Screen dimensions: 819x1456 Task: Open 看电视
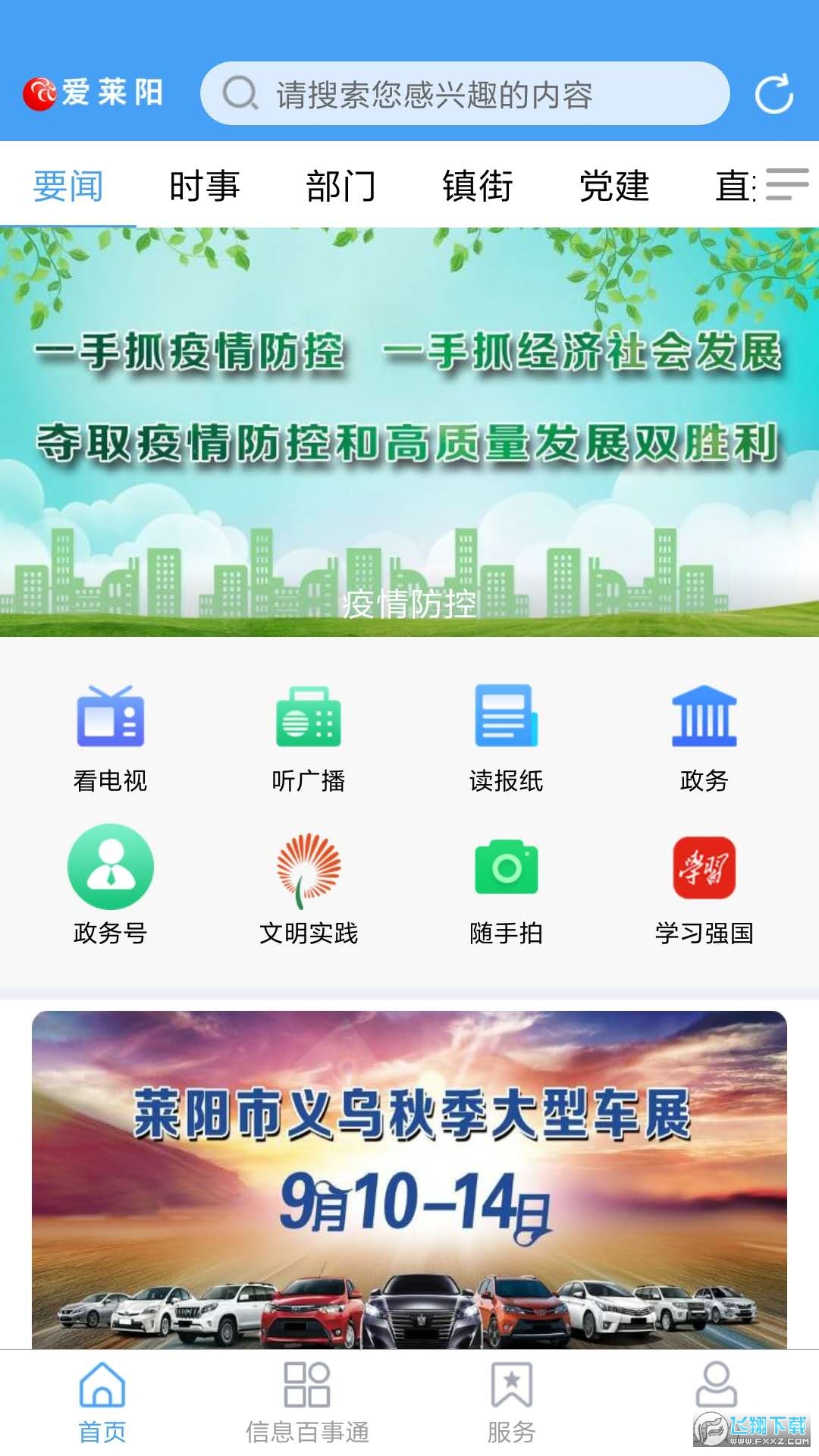110,737
